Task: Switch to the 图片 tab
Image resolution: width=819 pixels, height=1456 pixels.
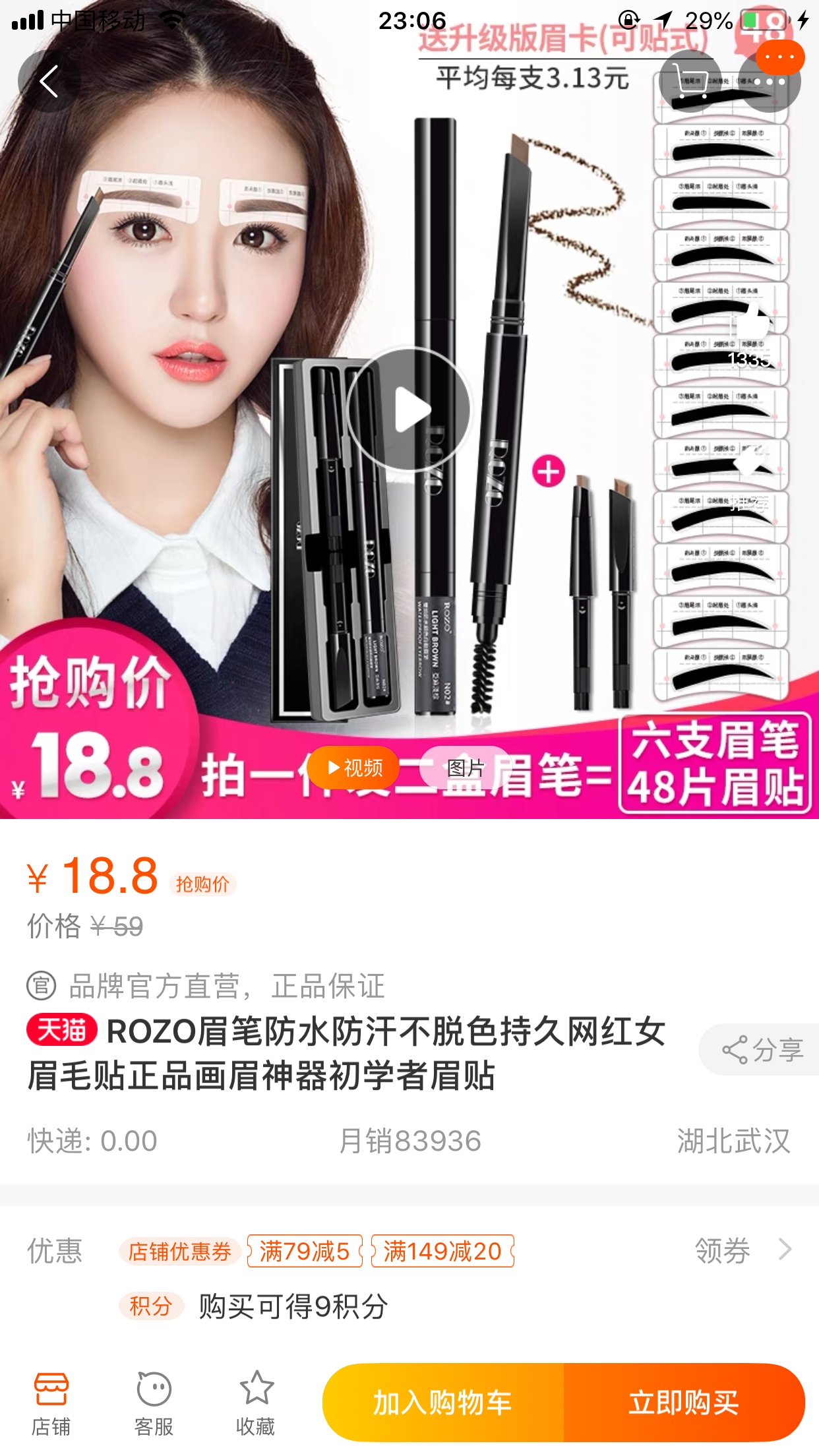Action: 466,768
